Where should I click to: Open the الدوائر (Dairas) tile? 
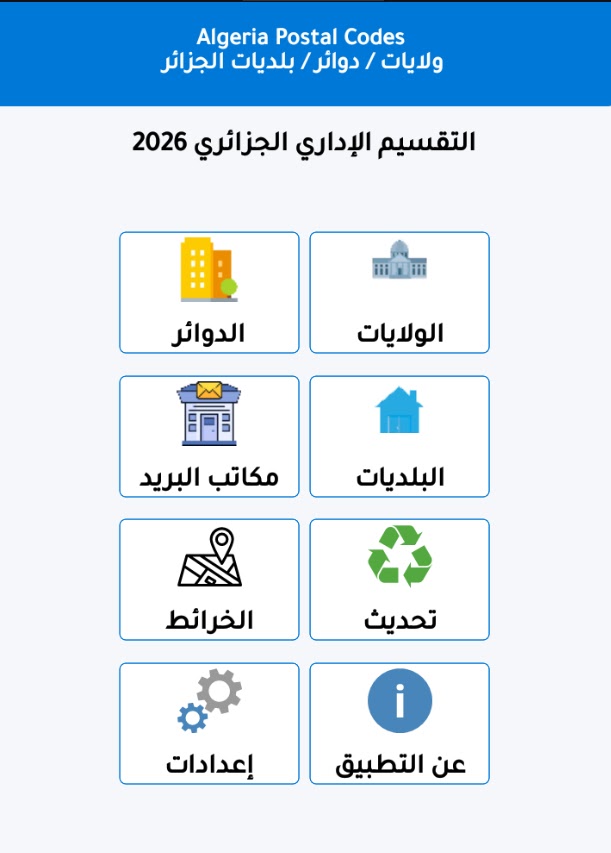209,292
